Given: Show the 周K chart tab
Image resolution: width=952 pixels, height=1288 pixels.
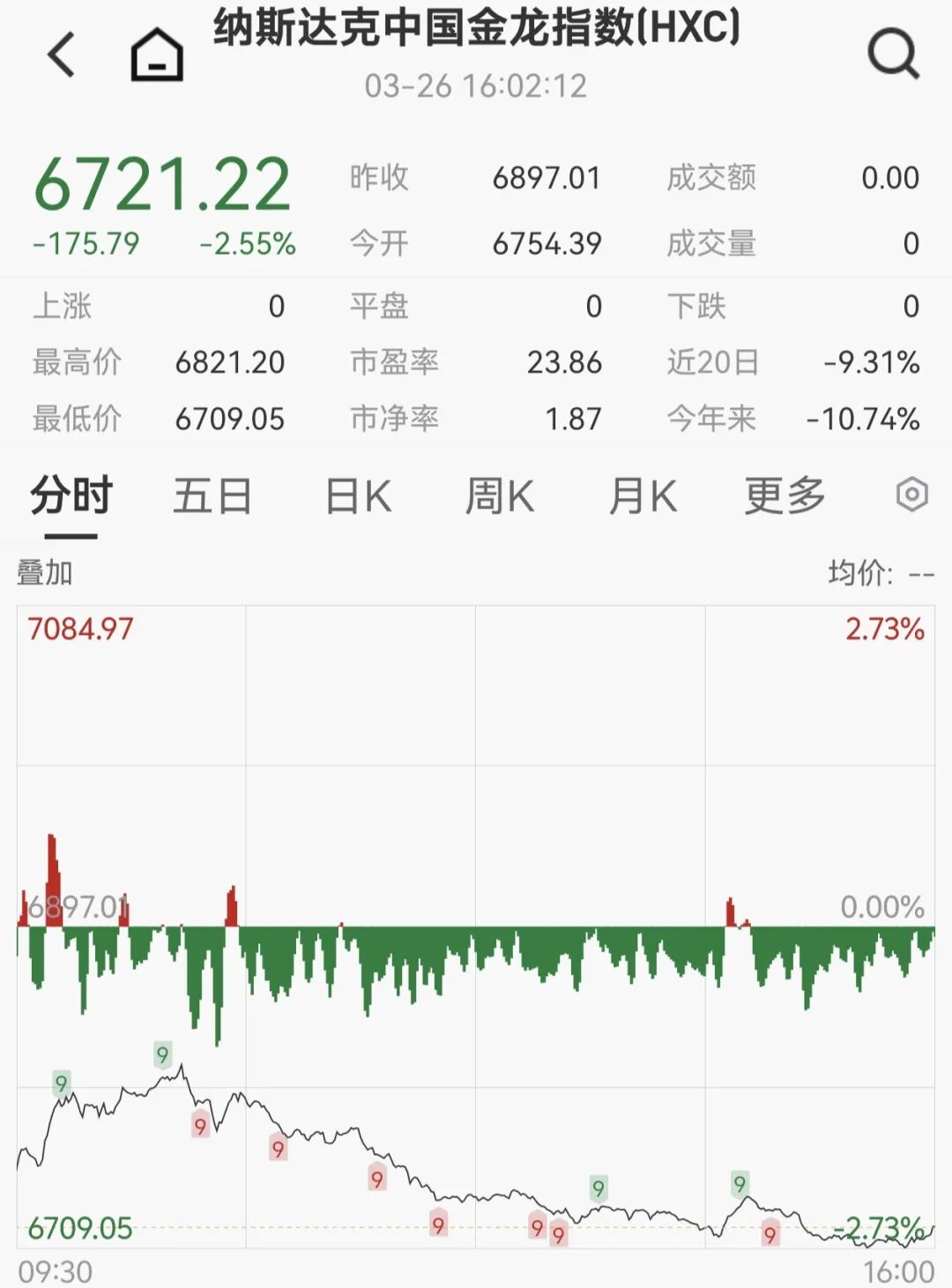Looking at the screenshot, I should click(x=500, y=495).
